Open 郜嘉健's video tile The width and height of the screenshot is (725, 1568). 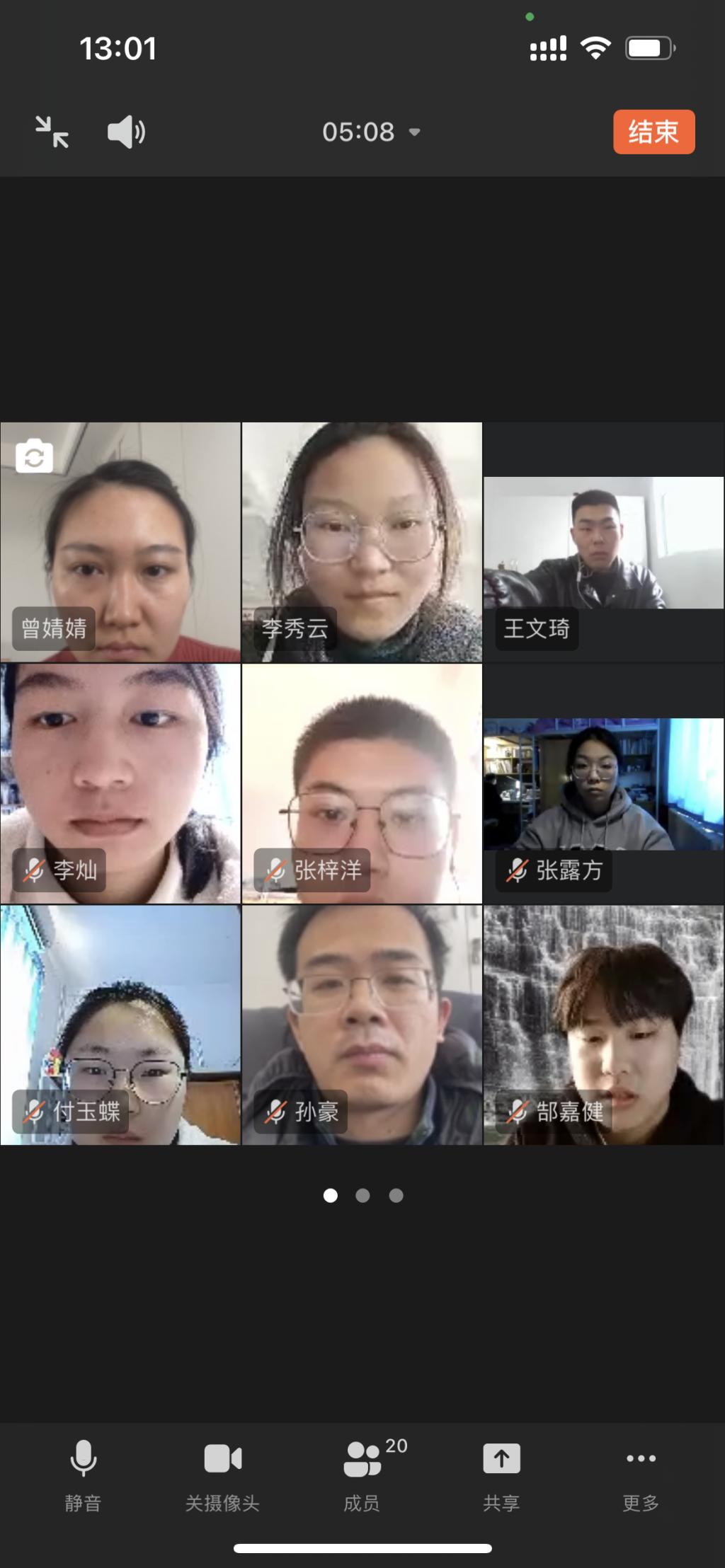[603, 1025]
